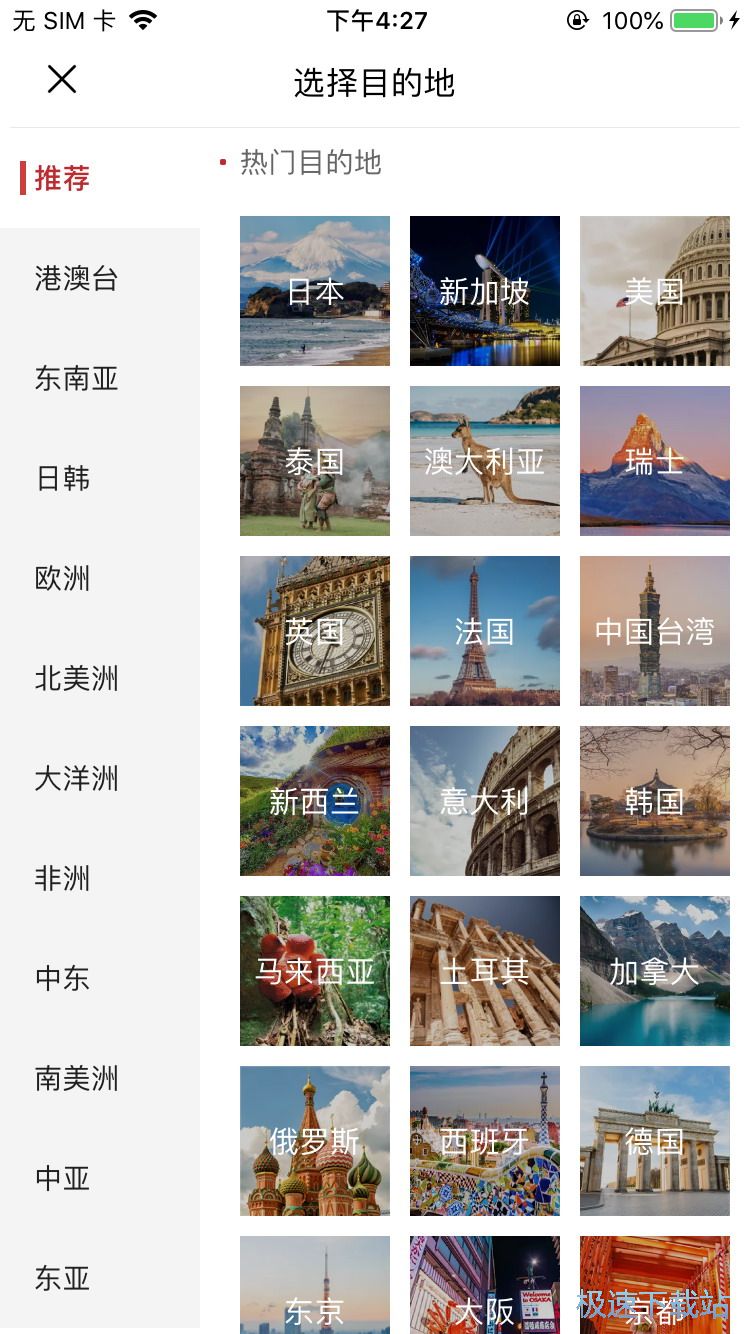The height and width of the screenshot is (1334, 750).
Task: Select the 东南亚 category
Action: pos(77,378)
